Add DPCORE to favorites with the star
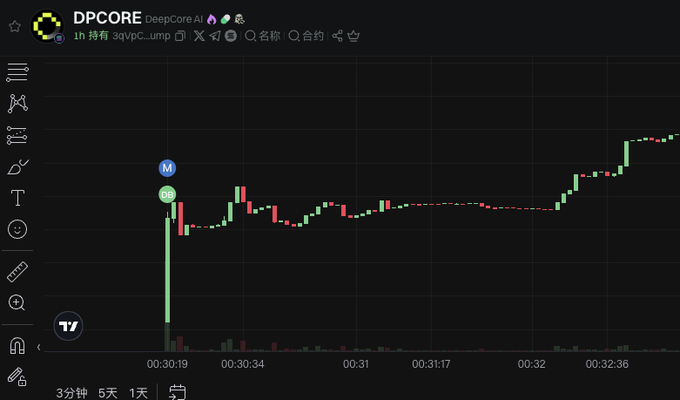 [x=14, y=27]
